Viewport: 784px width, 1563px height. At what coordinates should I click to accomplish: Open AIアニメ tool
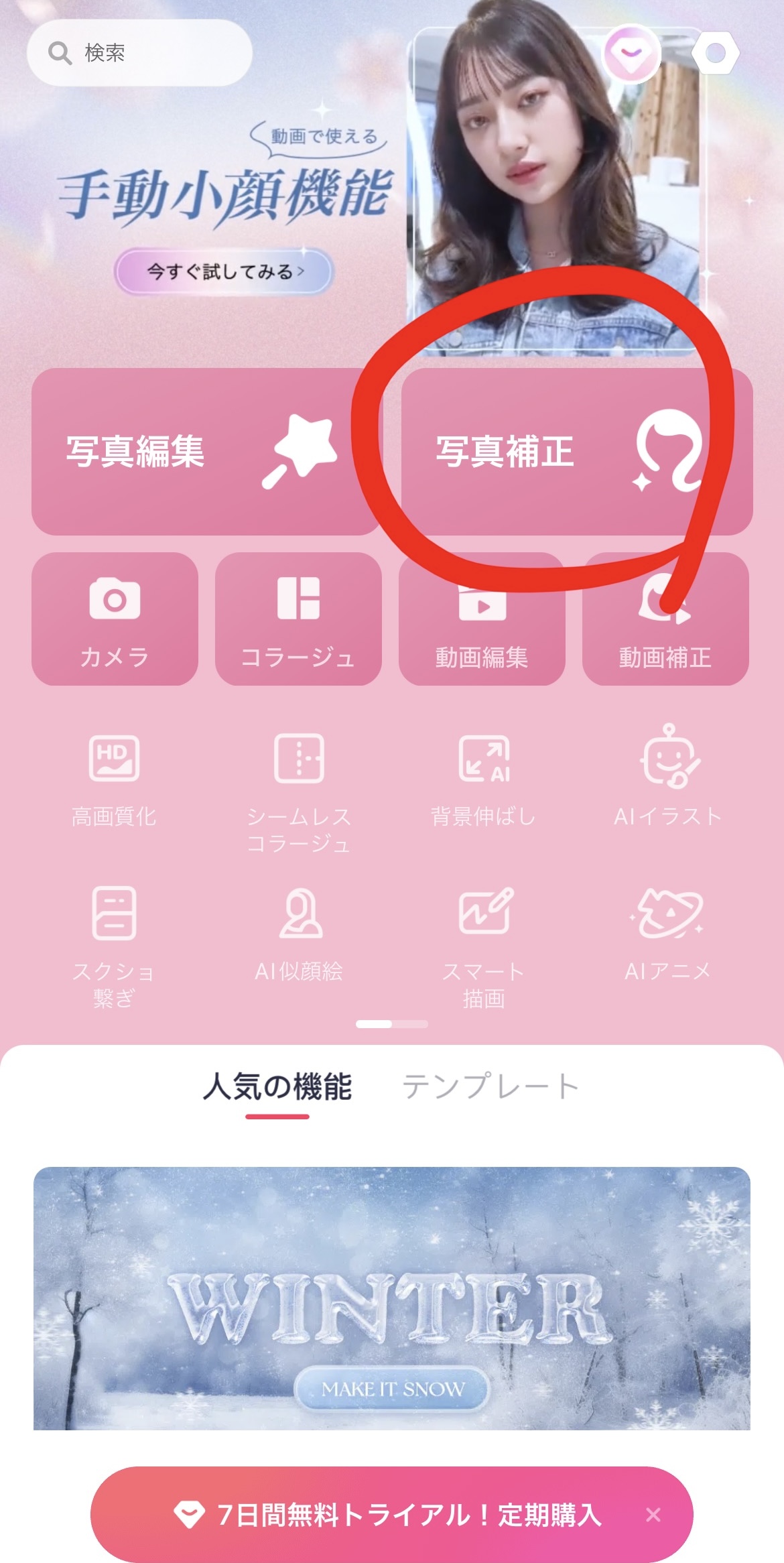tap(668, 934)
